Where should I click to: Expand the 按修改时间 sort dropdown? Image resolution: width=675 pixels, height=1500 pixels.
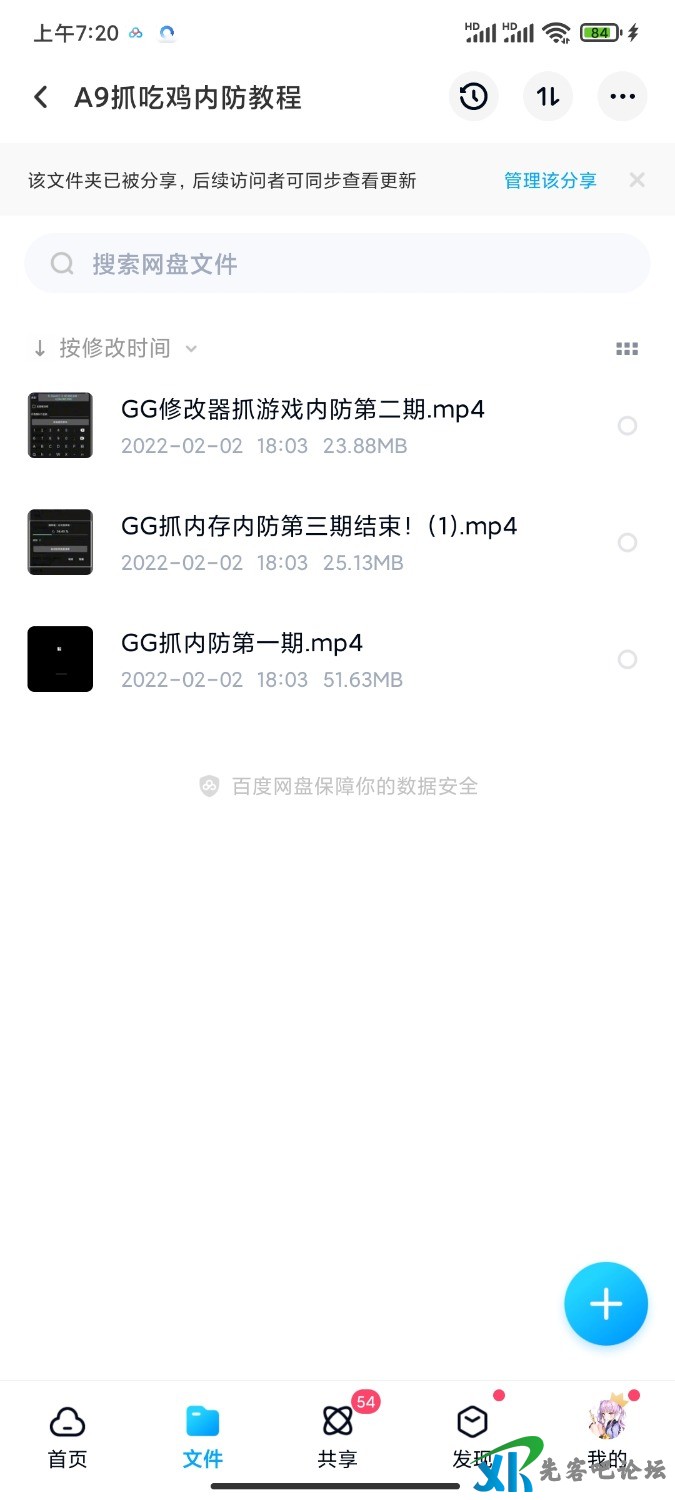(115, 348)
